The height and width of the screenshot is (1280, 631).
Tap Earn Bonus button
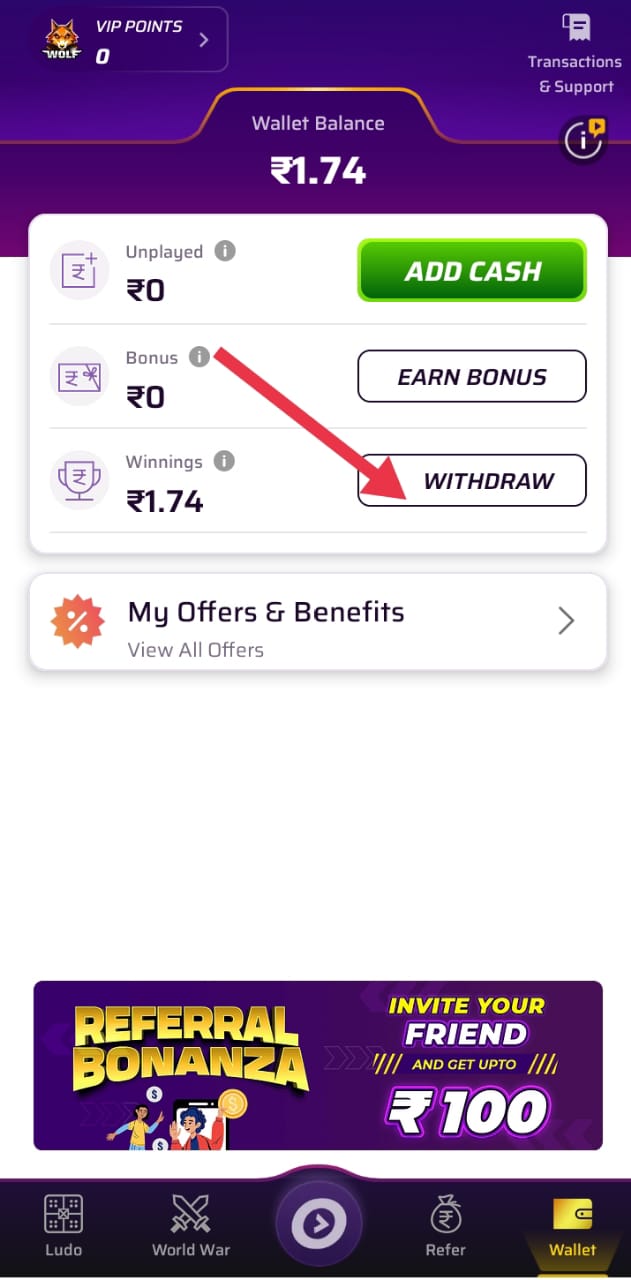pyautogui.click(x=472, y=377)
